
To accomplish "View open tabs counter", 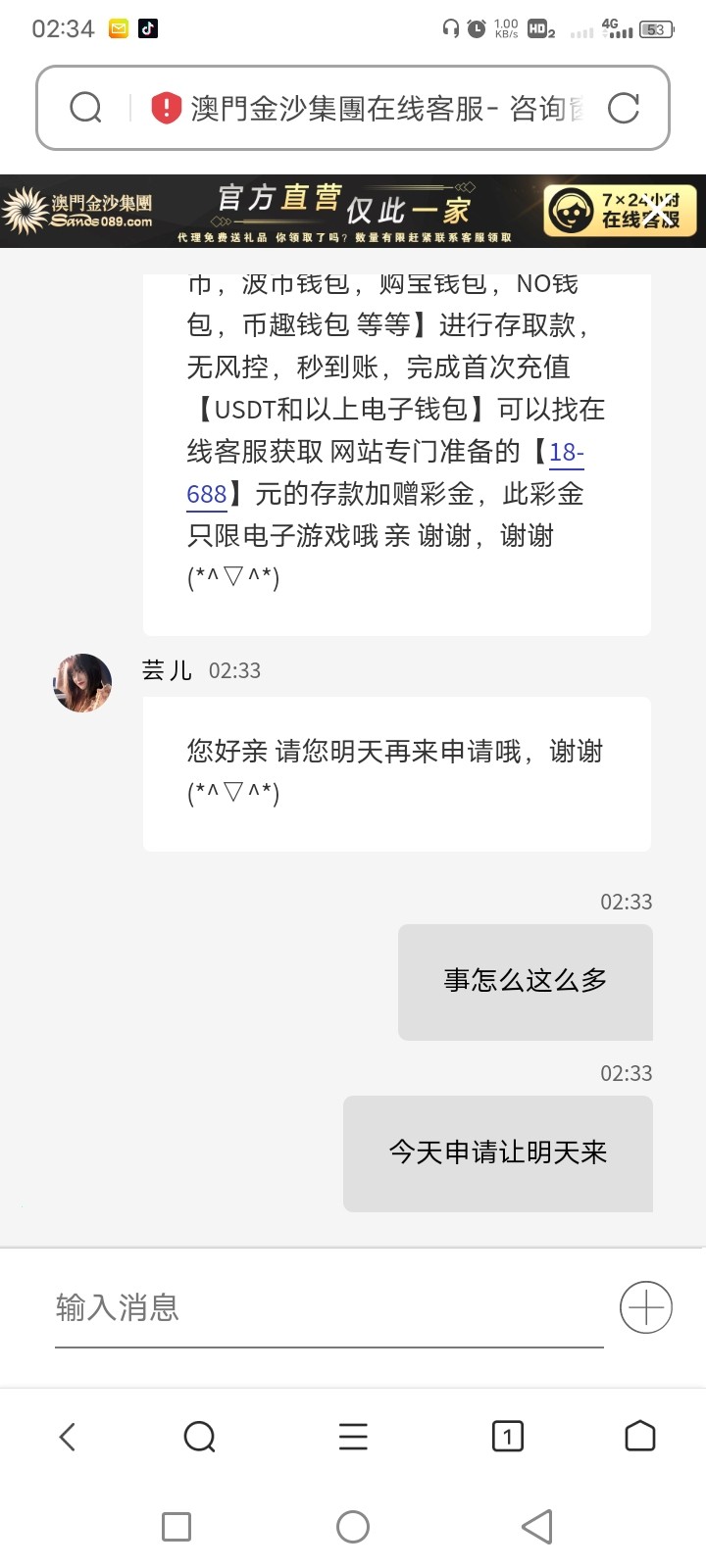I will click(507, 1437).
